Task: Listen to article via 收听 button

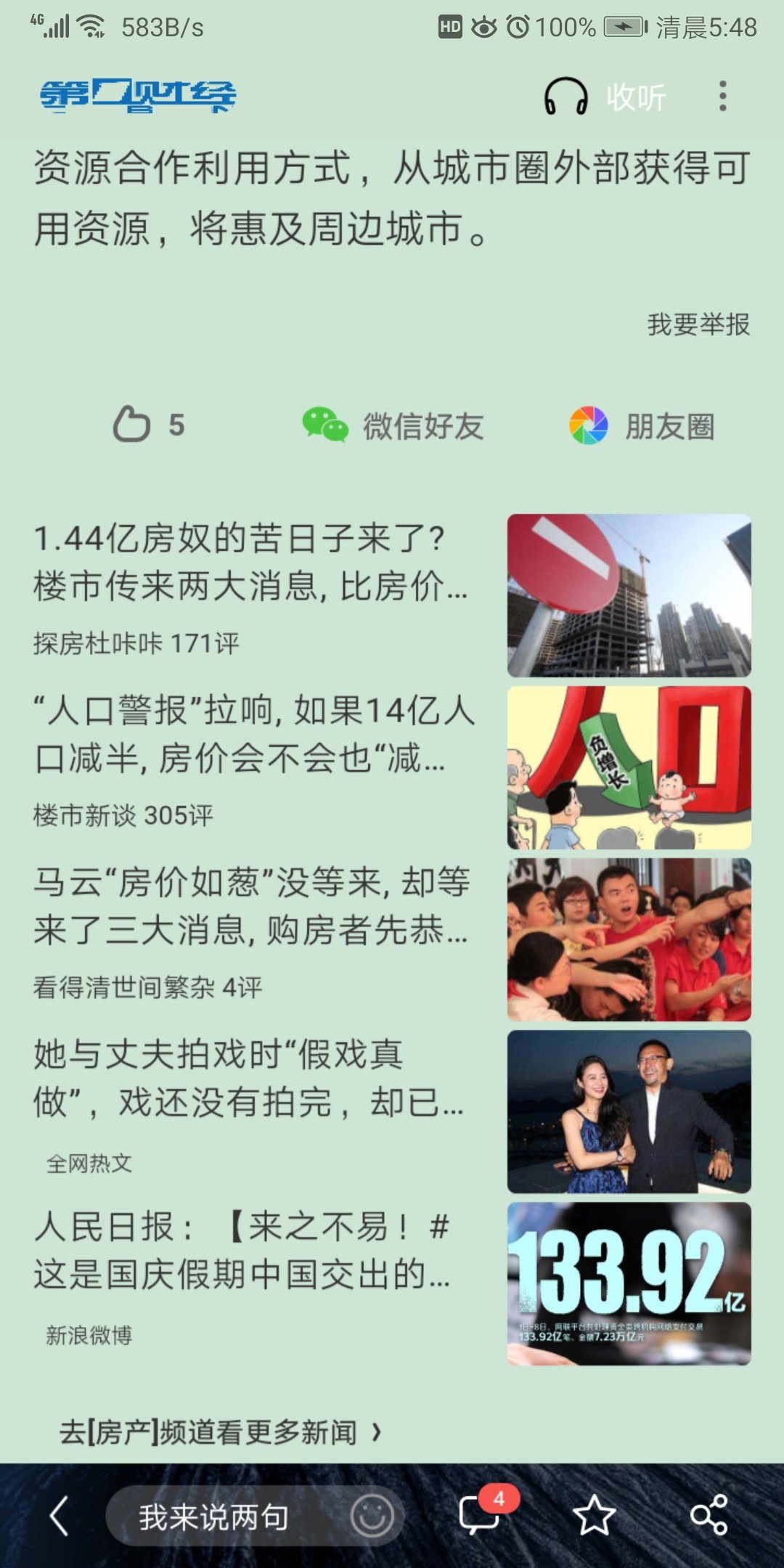Action: (x=606, y=97)
